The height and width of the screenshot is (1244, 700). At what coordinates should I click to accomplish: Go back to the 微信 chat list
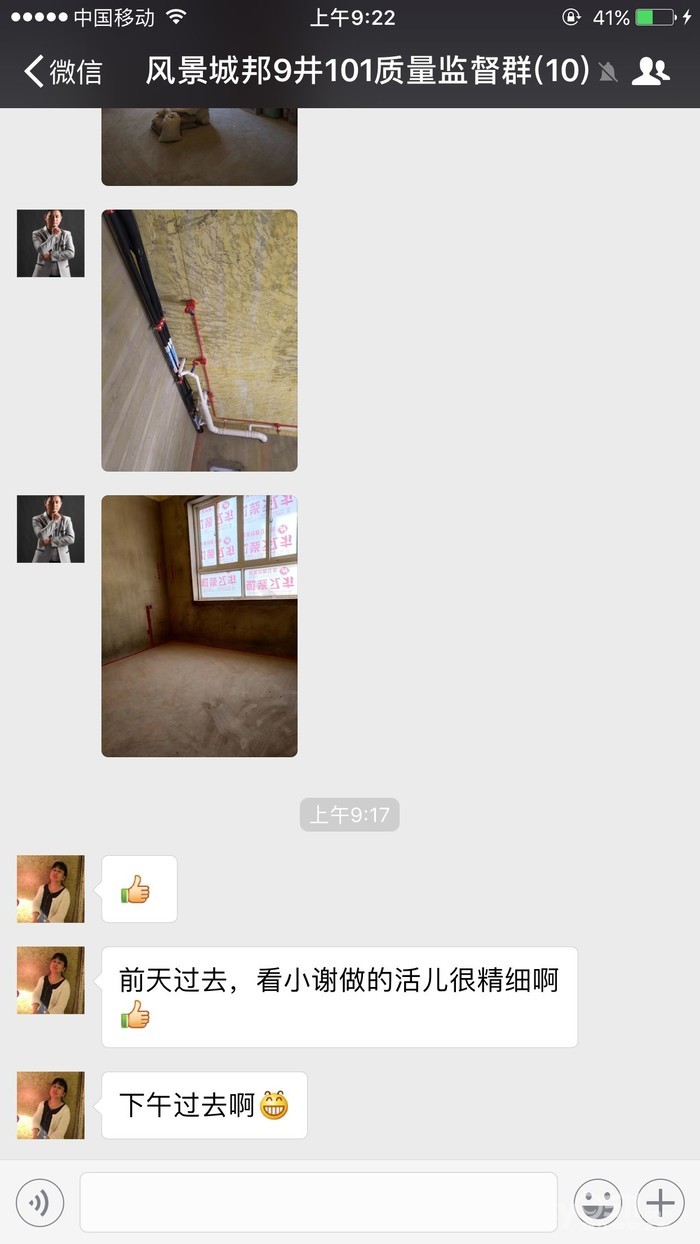tap(62, 71)
